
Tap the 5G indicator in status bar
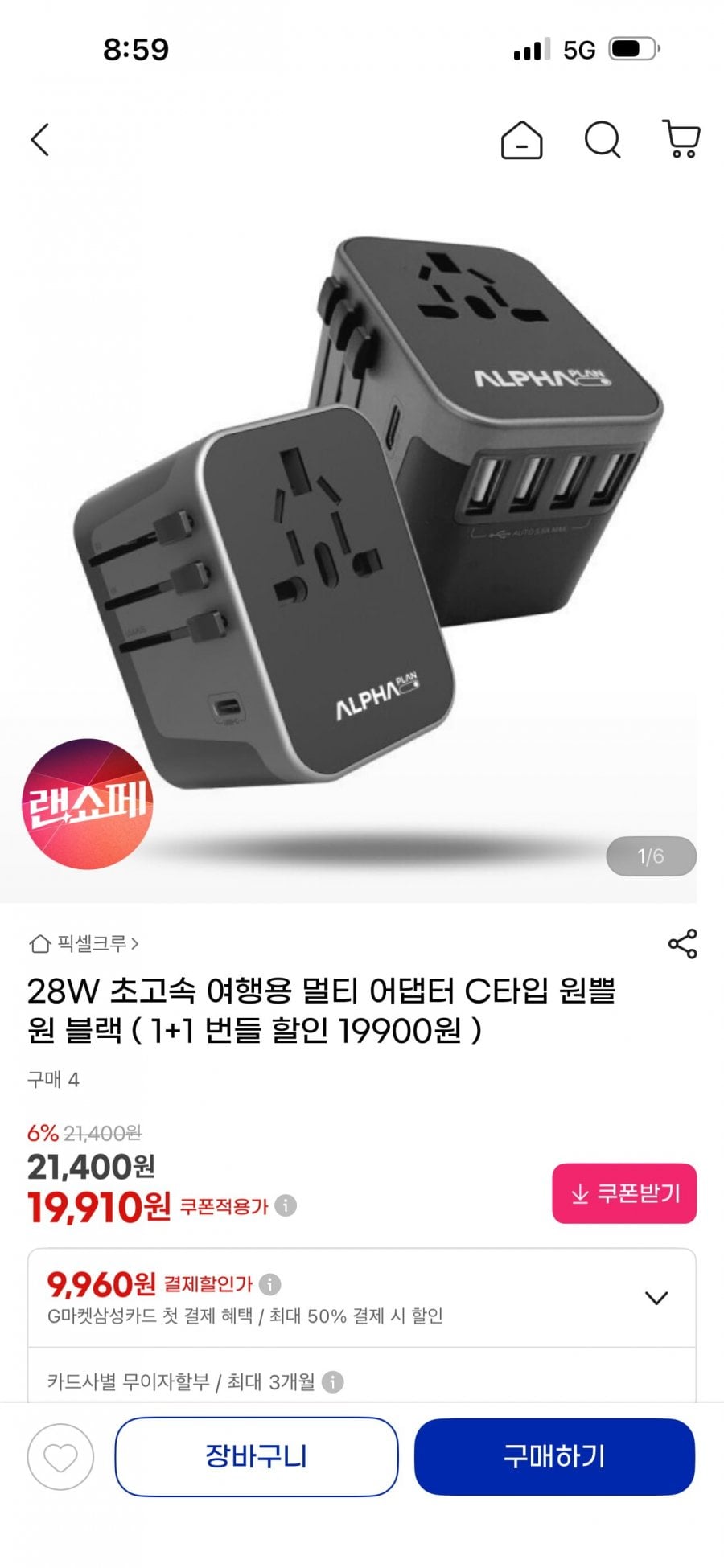coord(576,50)
